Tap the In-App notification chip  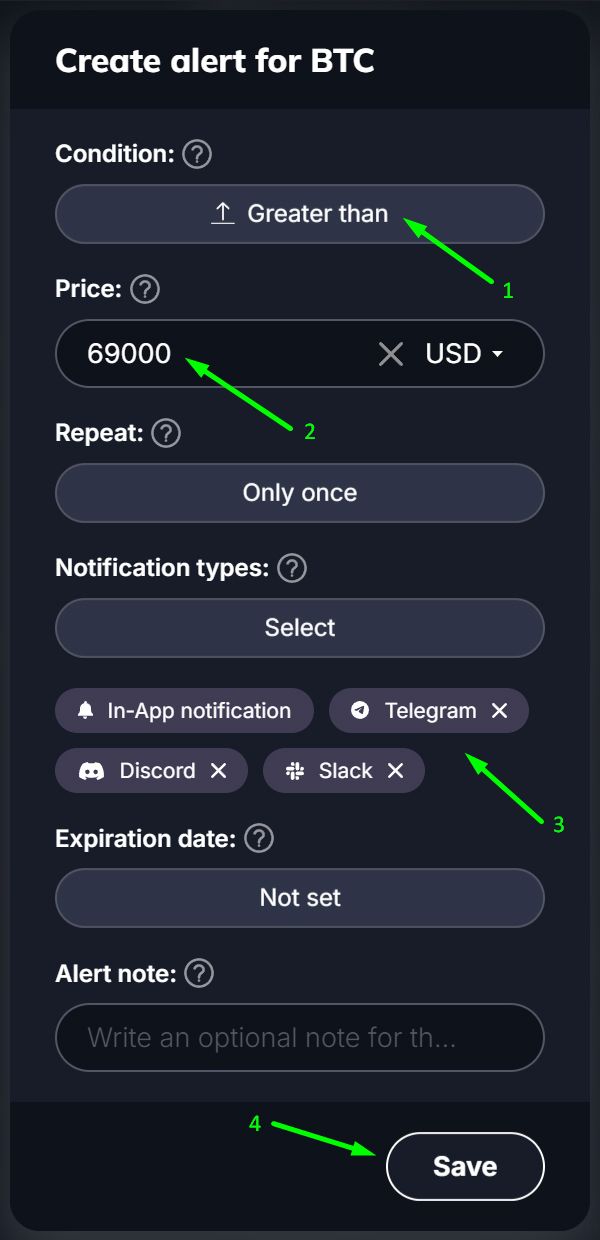tap(185, 711)
